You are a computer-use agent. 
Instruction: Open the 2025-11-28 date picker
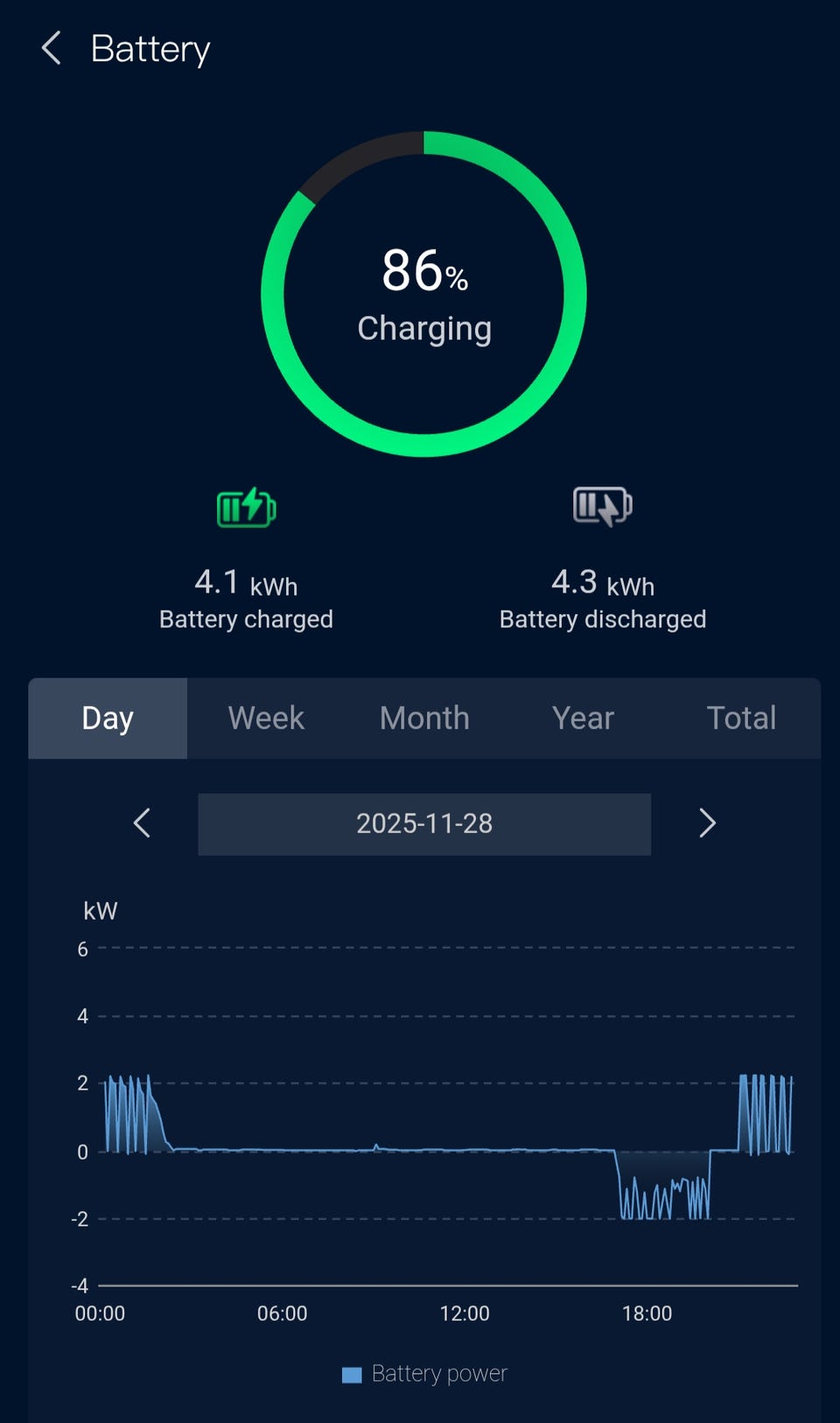point(424,824)
